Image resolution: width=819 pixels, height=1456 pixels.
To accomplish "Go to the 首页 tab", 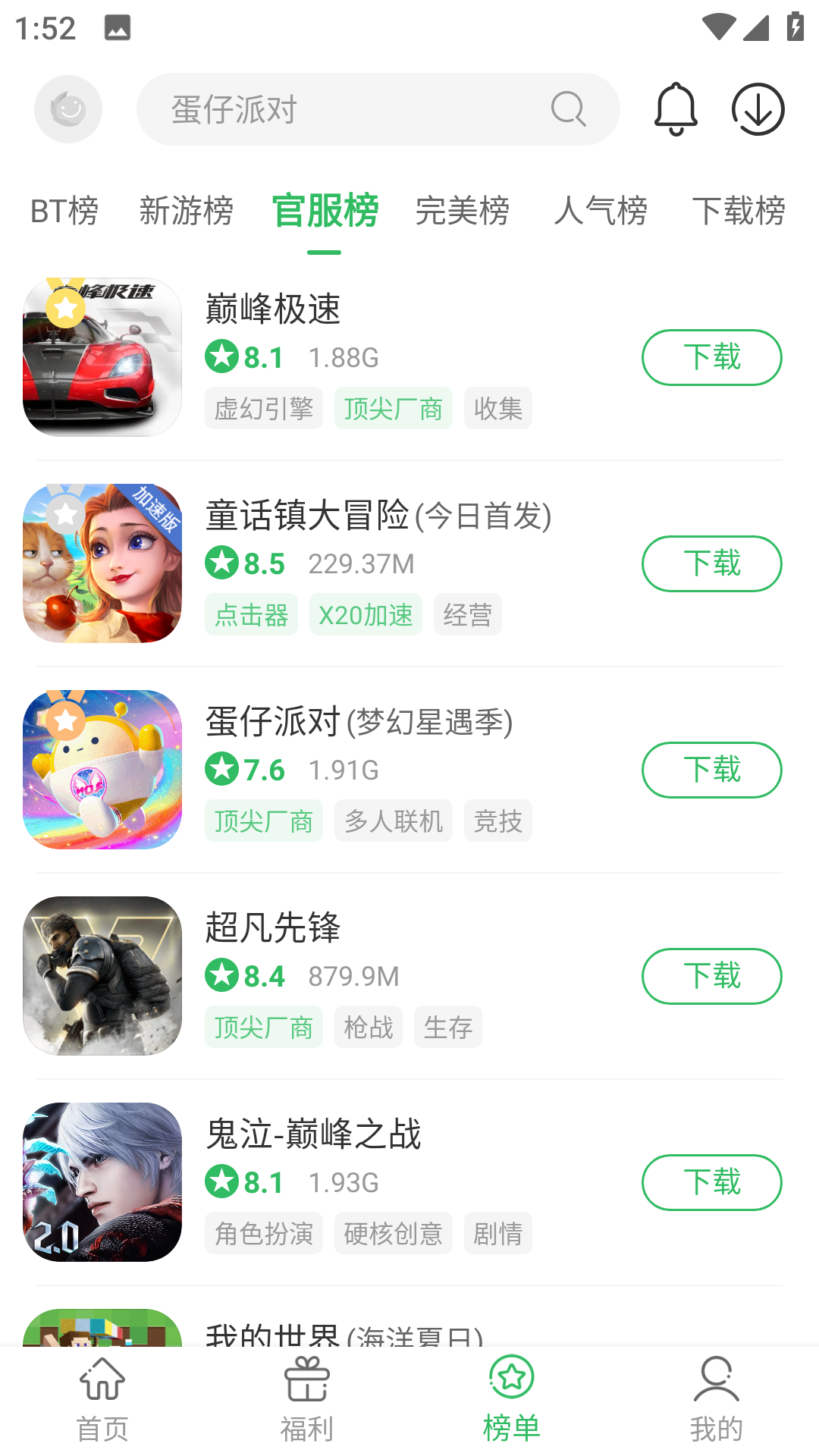I will (x=102, y=1400).
